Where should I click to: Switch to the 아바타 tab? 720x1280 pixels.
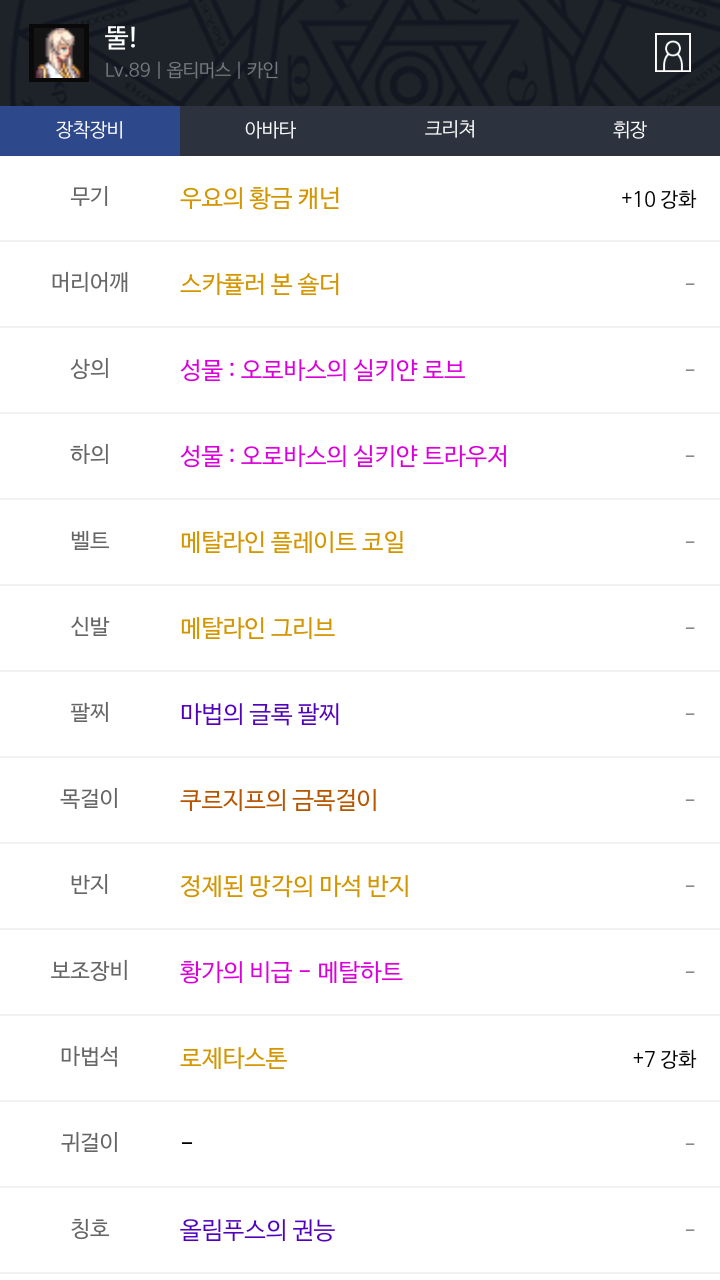tap(270, 130)
